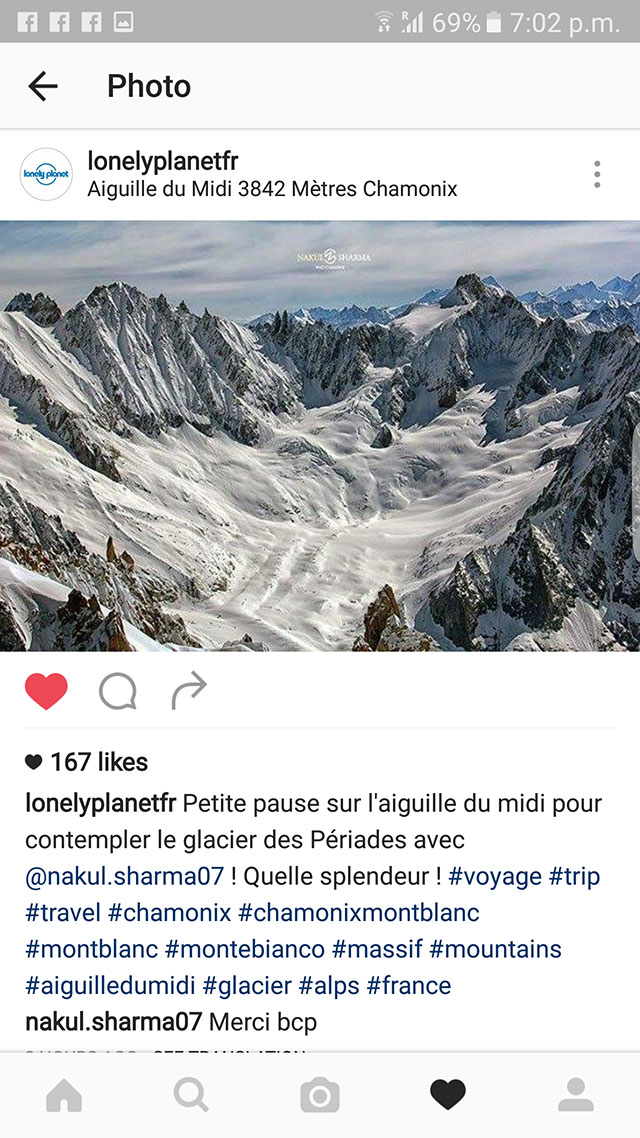Screen dimensions: 640x1138
Task: Open the #voyage hashtag
Action: [495, 877]
